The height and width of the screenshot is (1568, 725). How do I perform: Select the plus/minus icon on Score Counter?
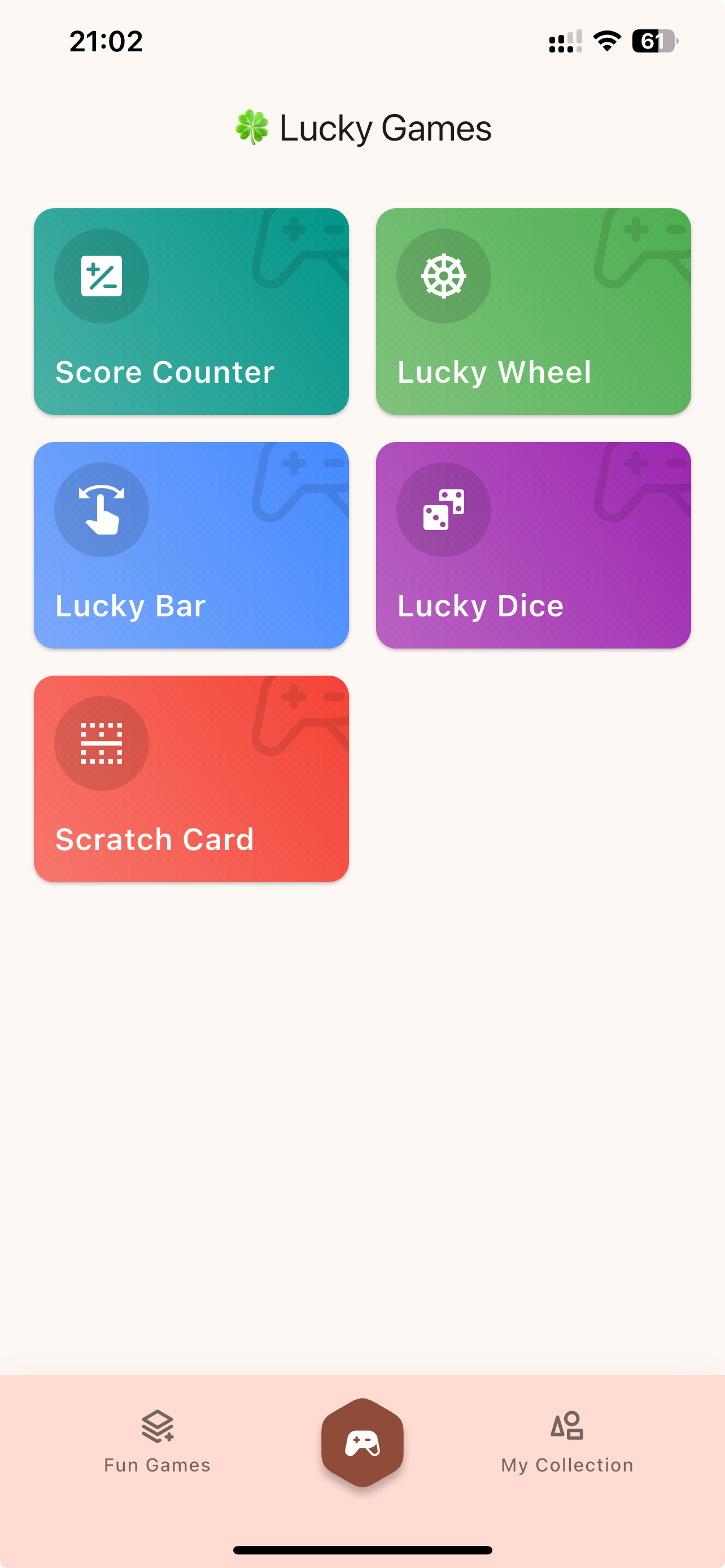(101, 276)
